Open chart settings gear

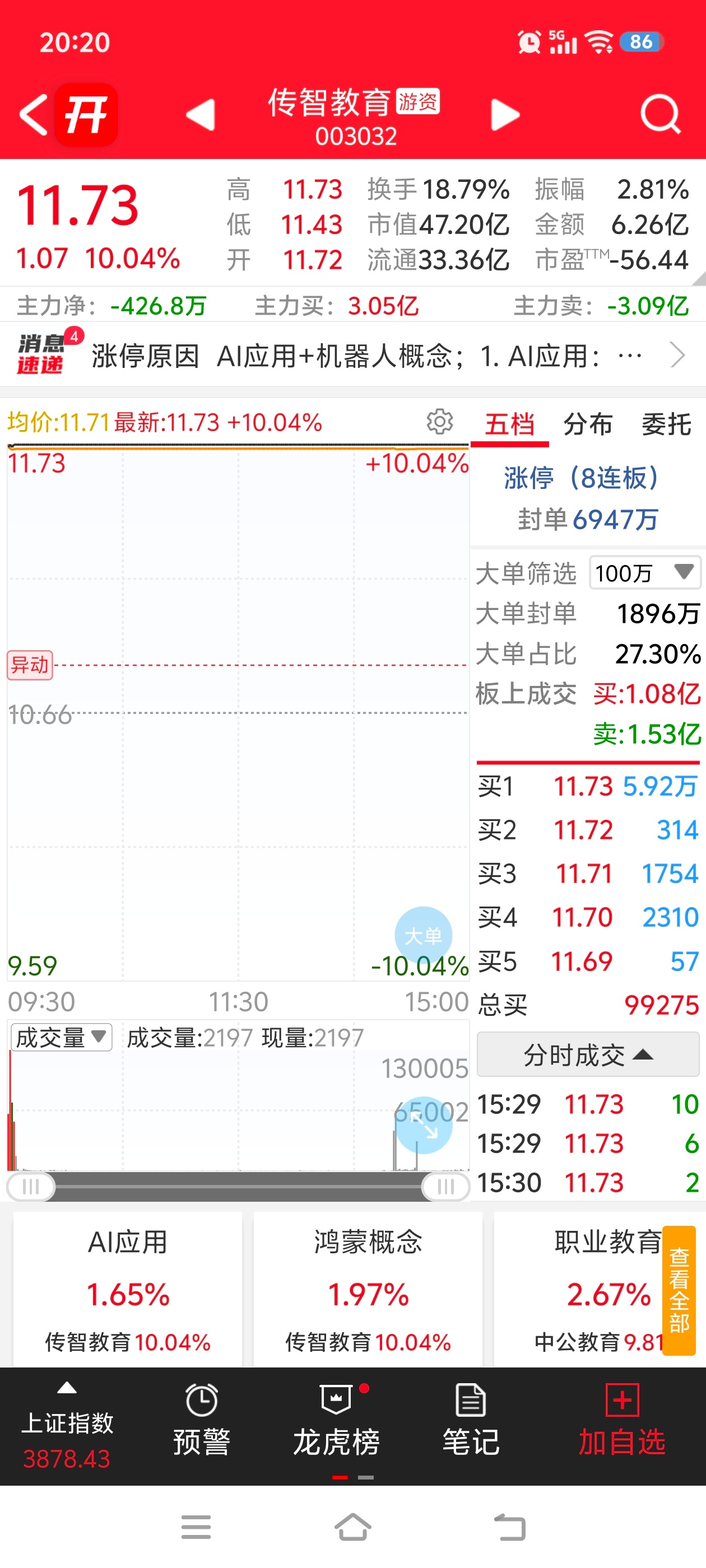(439, 422)
